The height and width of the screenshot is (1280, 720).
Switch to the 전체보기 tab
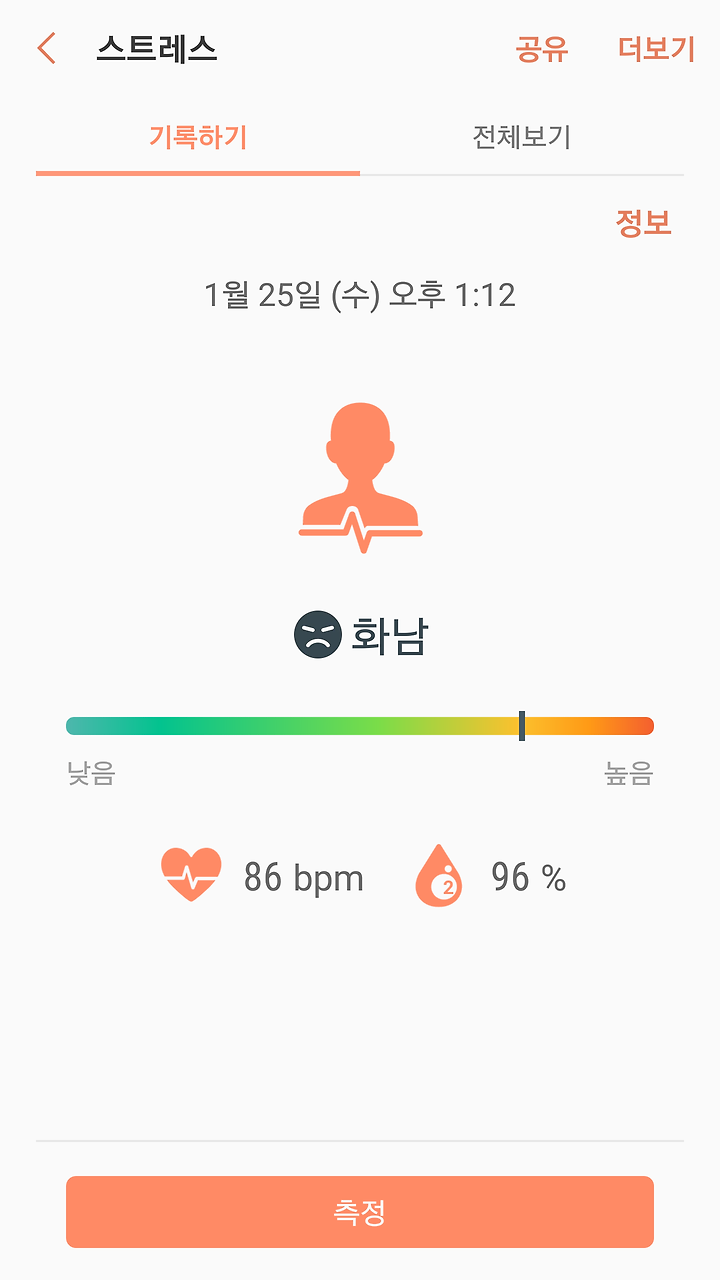click(522, 137)
